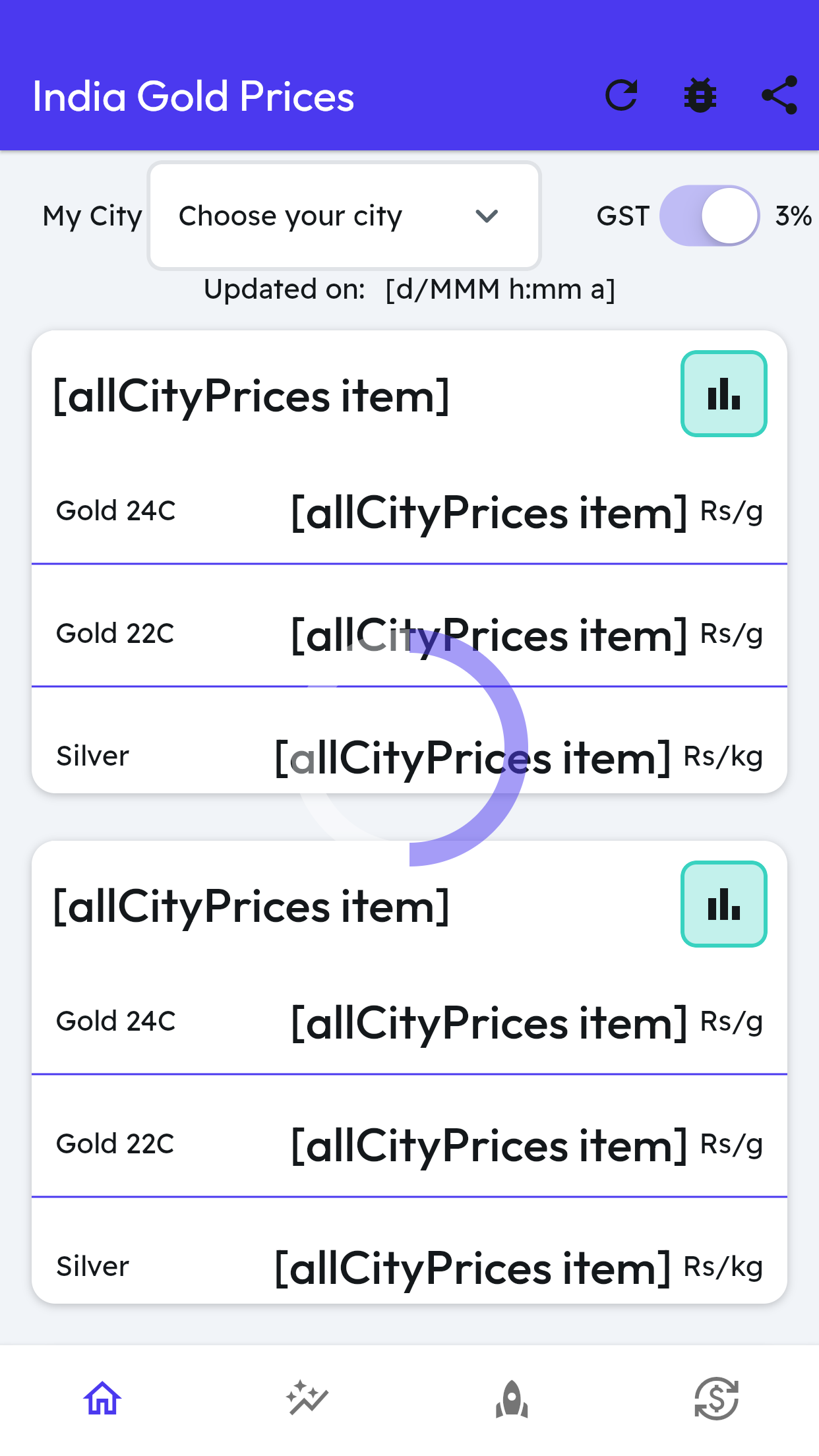Select the Home tab in the bottom navigation
Screen dimensions: 819x1456
pyautogui.click(x=102, y=1397)
